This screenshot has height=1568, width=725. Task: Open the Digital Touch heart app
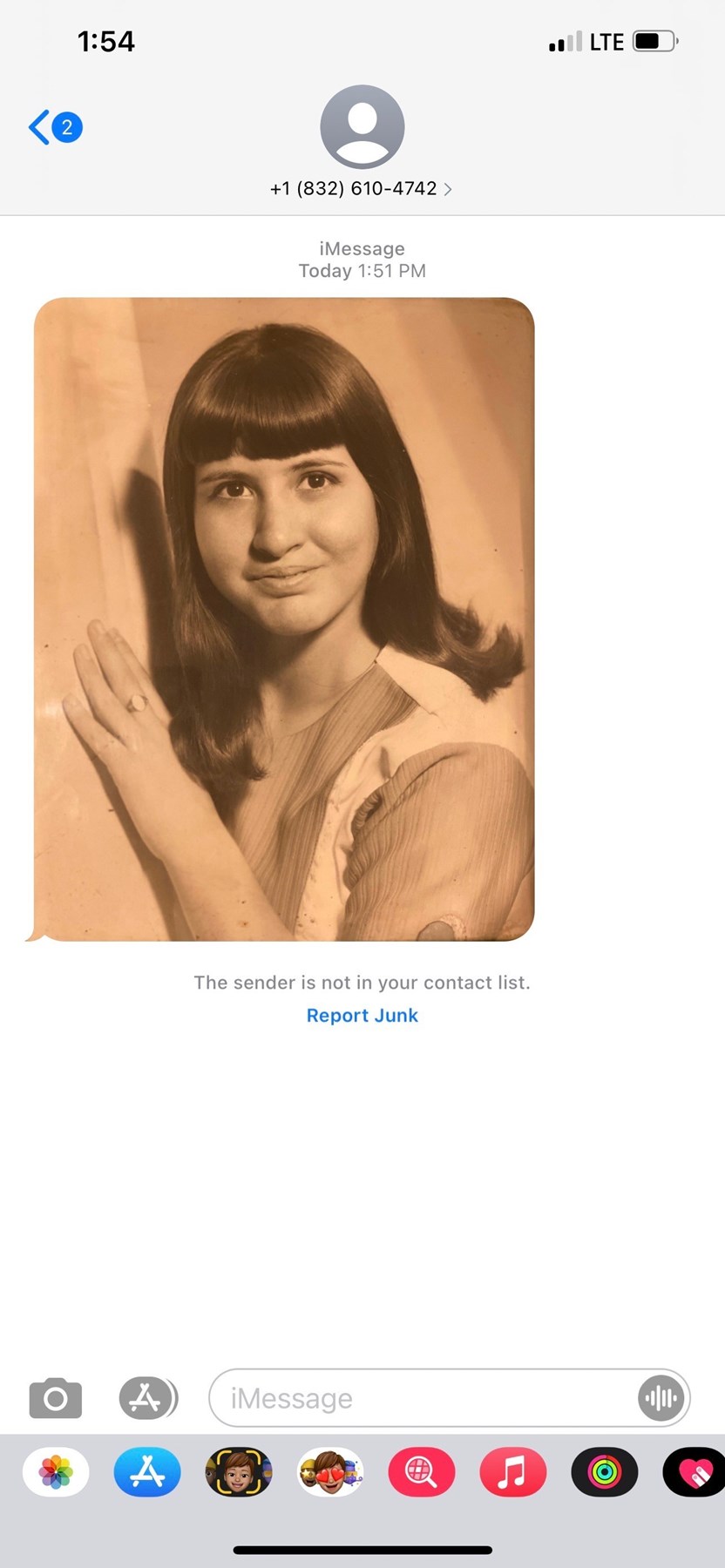(x=695, y=1473)
